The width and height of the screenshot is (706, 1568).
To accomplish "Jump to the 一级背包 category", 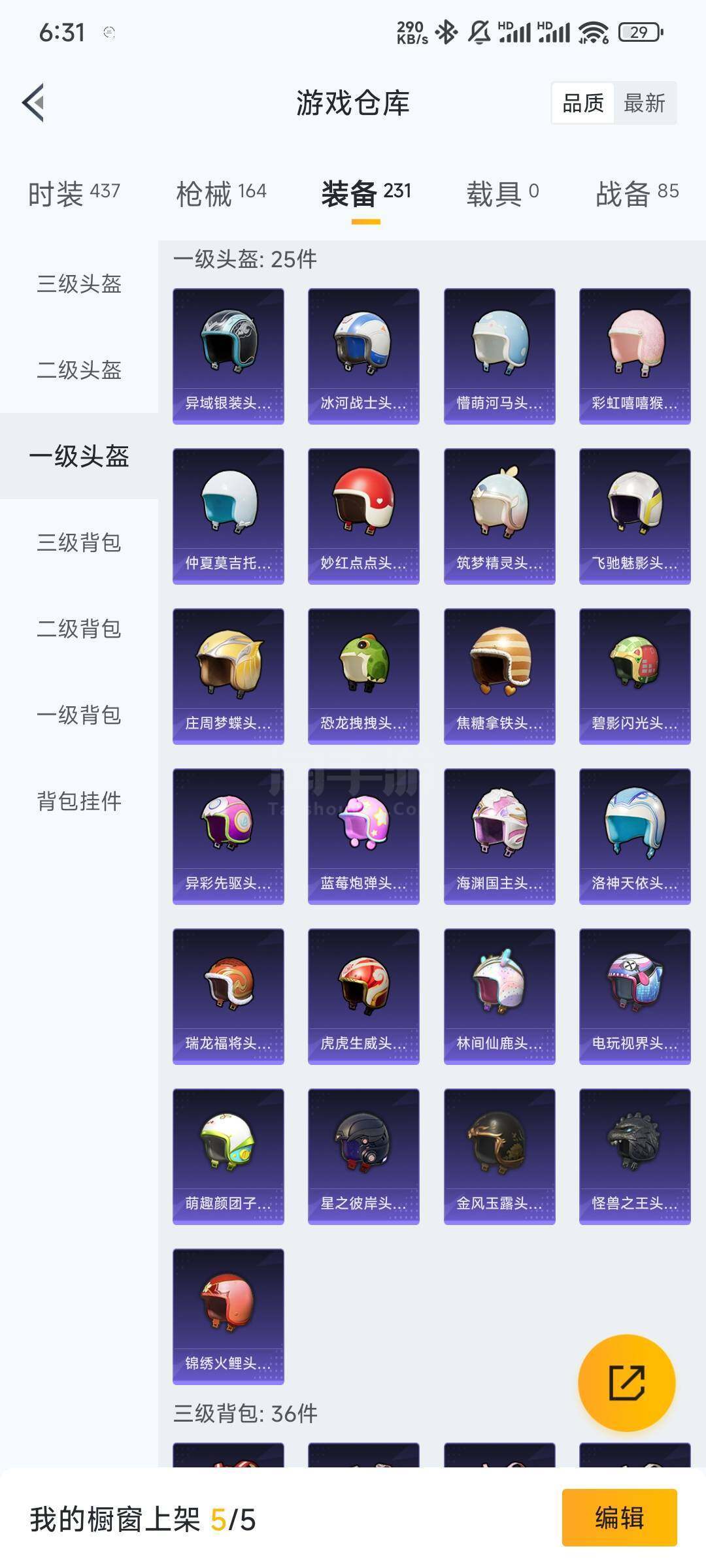I will 79,715.
